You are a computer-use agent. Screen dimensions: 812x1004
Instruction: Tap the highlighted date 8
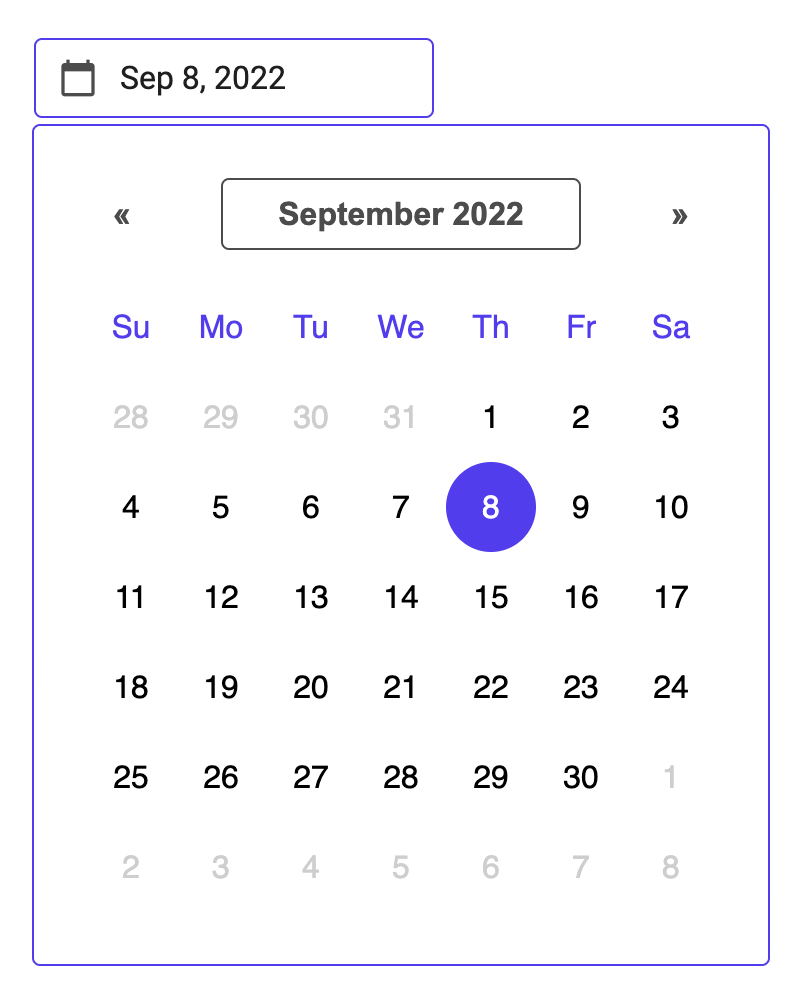click(490, 507)
